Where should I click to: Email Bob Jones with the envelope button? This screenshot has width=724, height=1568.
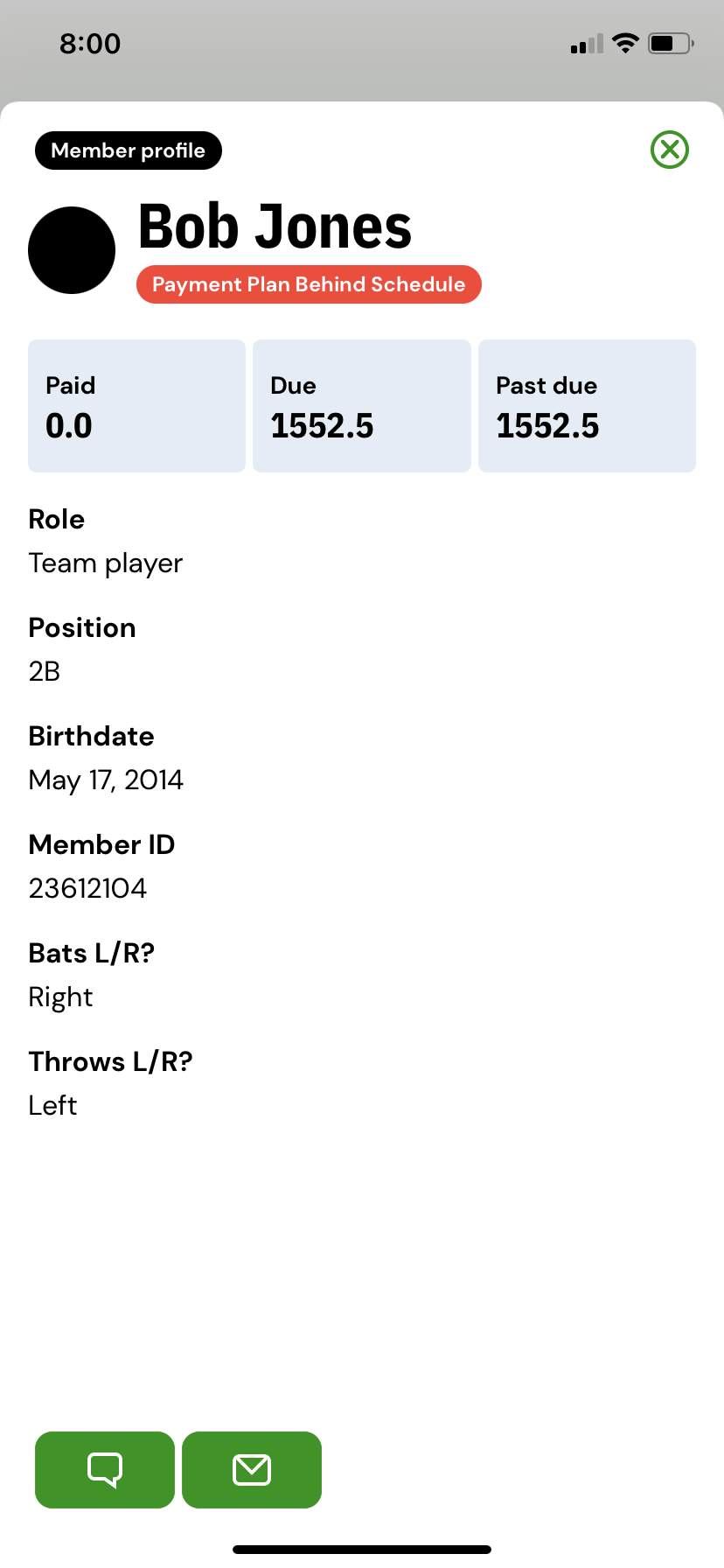pos(252,1470)
